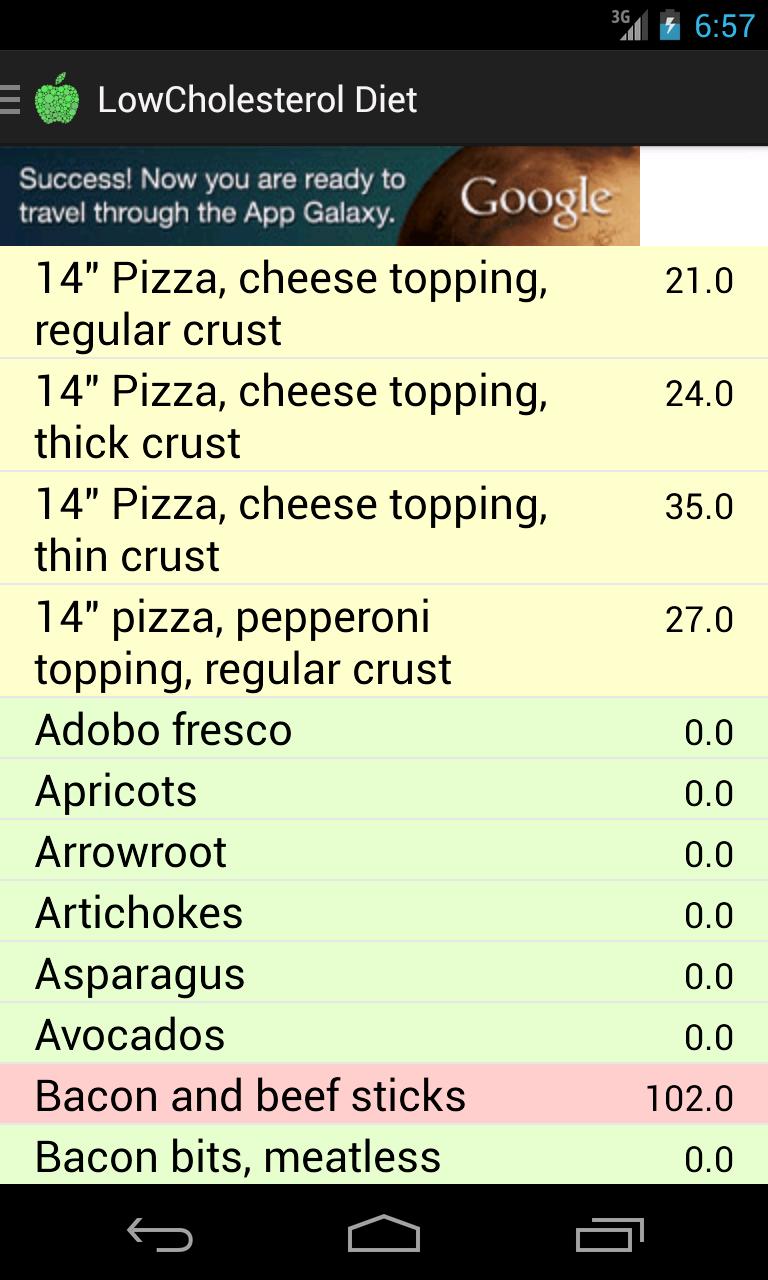Tap the Asparagus row
The width and height of the screenshot is (768, 1280).
[x=138, y=975]
